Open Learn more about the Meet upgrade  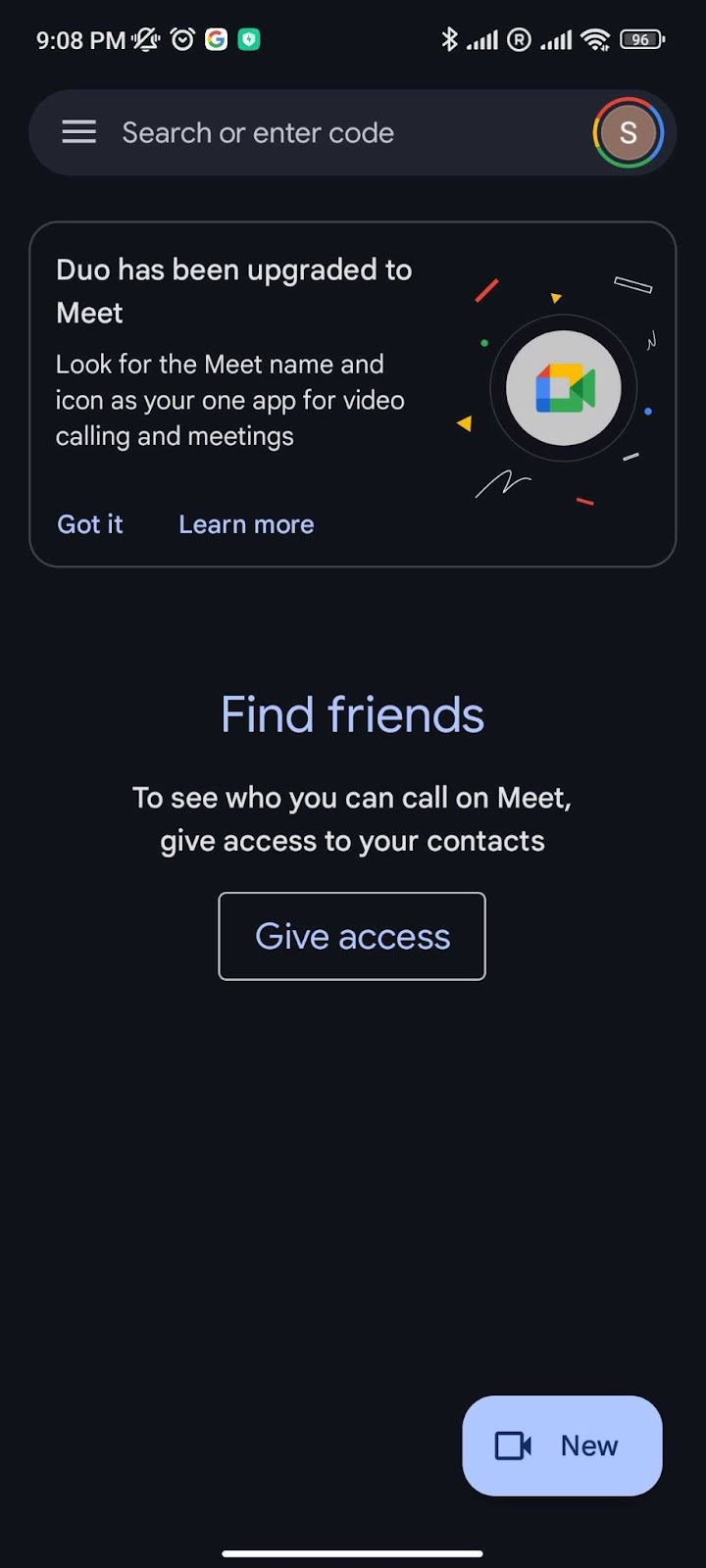pyautogui.click(x=246, y=524)
